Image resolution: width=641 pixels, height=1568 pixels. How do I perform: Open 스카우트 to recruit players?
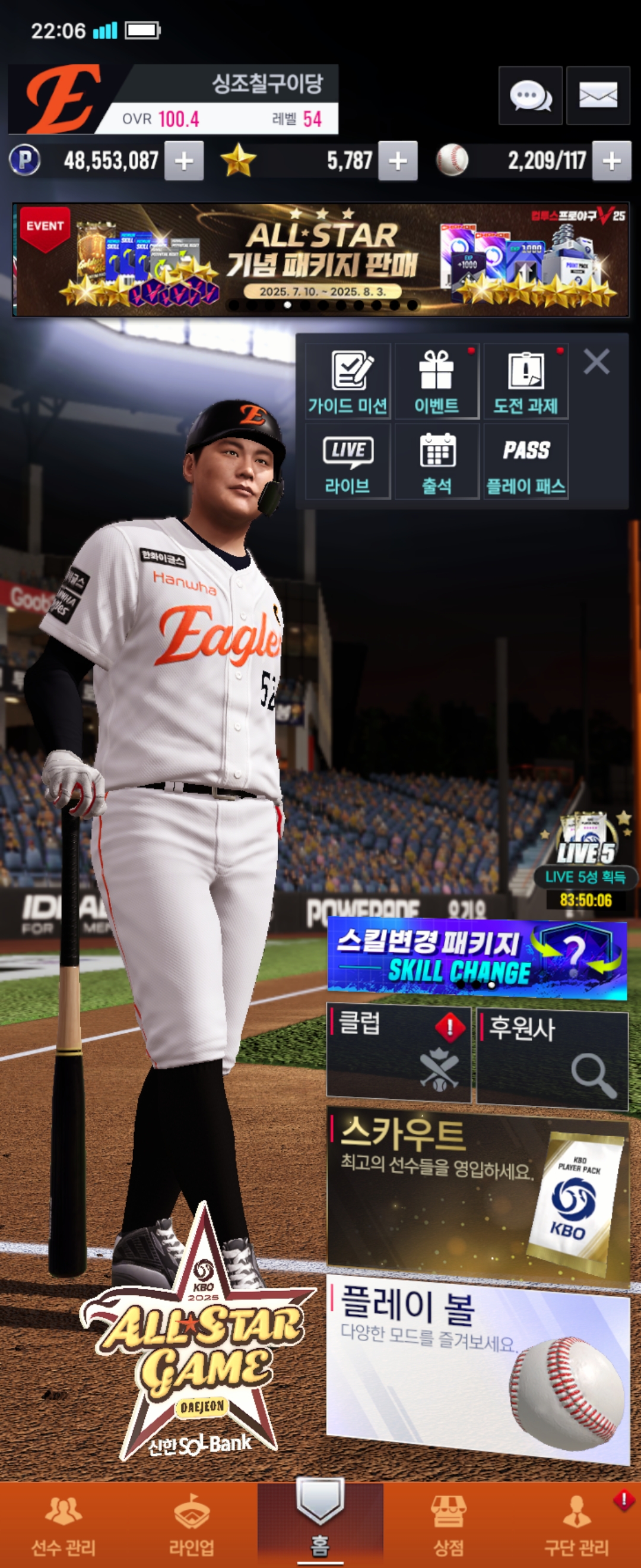tap(477, 1193)
